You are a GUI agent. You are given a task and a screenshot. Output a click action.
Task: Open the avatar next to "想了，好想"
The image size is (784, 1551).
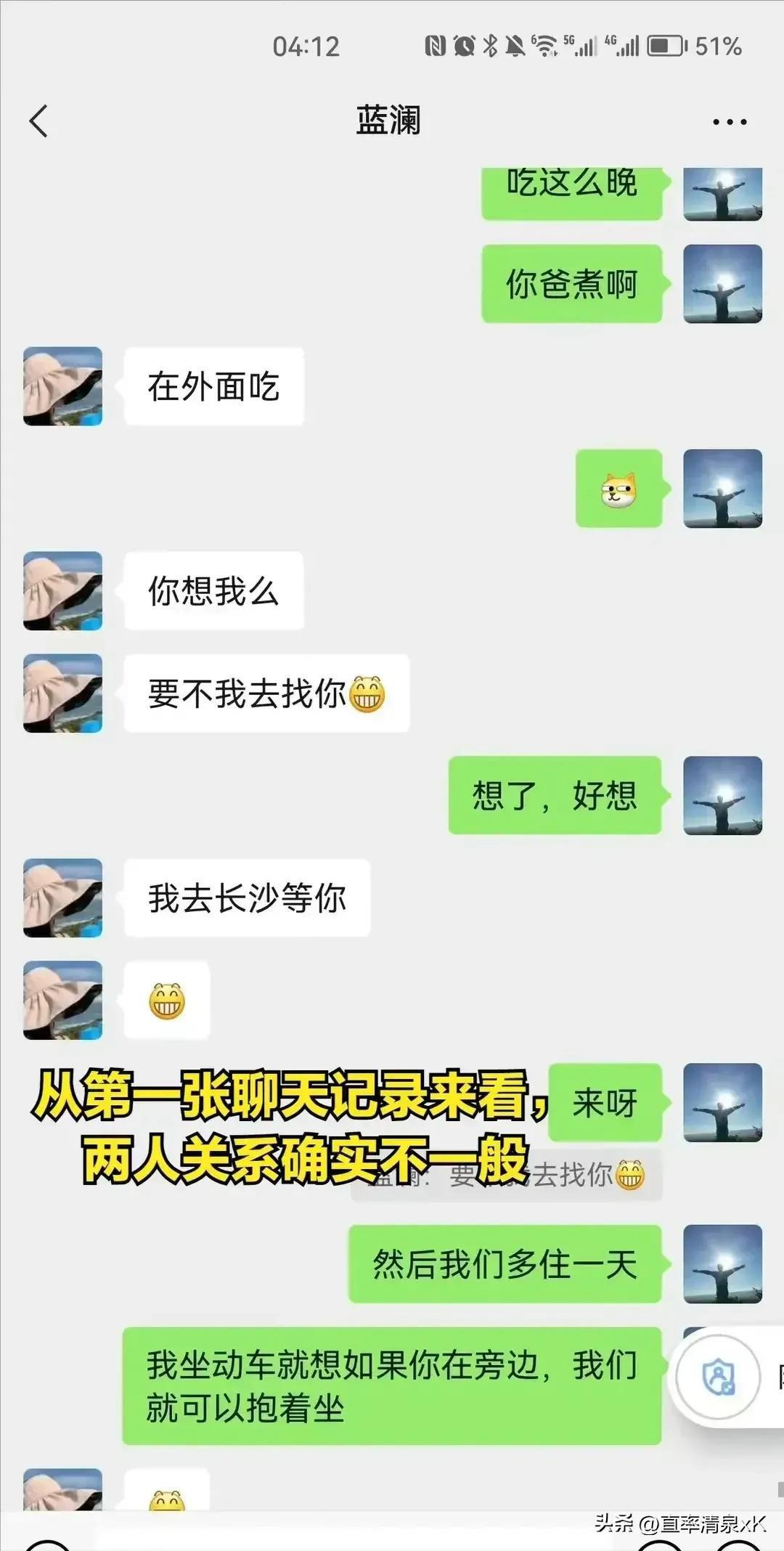click(722, 795)
